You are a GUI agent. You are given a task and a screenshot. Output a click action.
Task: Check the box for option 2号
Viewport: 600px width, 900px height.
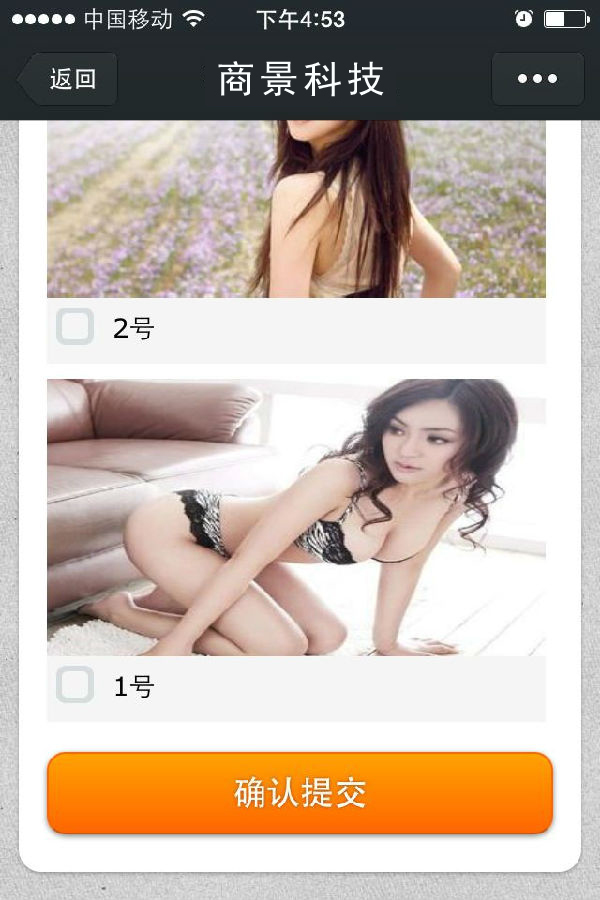coord(76,327)
